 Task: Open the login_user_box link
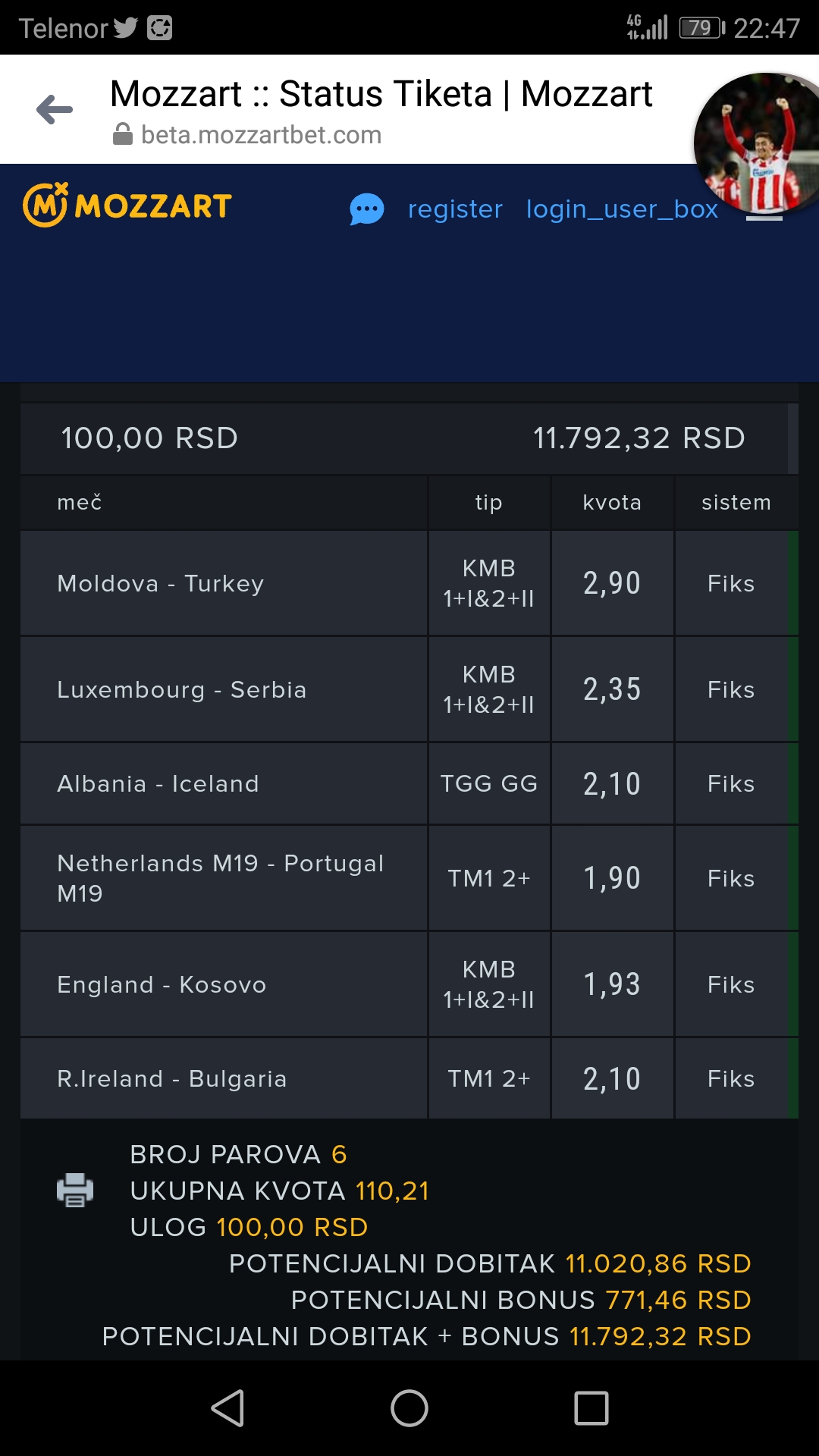622,209
